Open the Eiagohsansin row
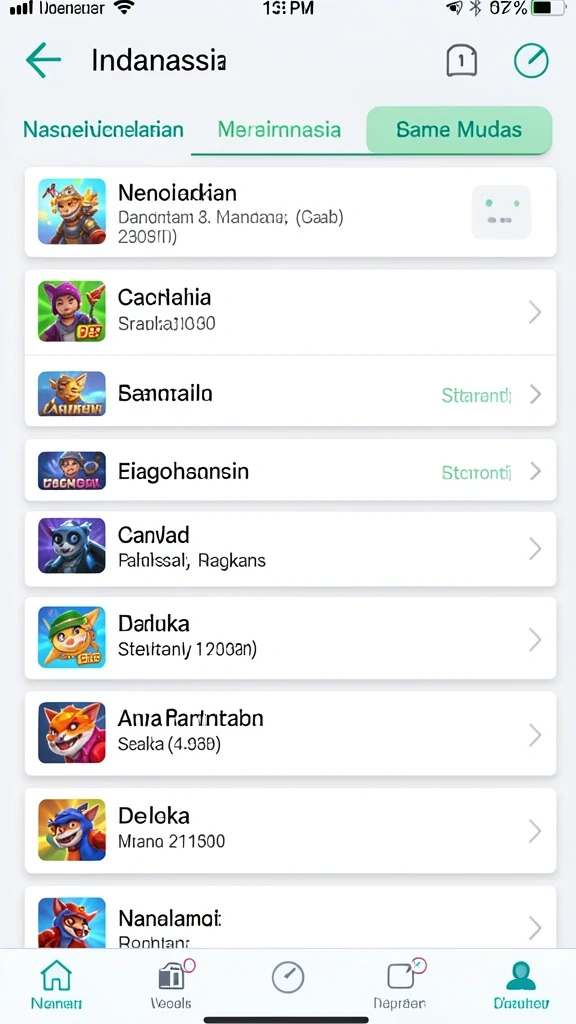This screenshot has height=1024, width=576. pyautogui.click(x=291, y=471)
